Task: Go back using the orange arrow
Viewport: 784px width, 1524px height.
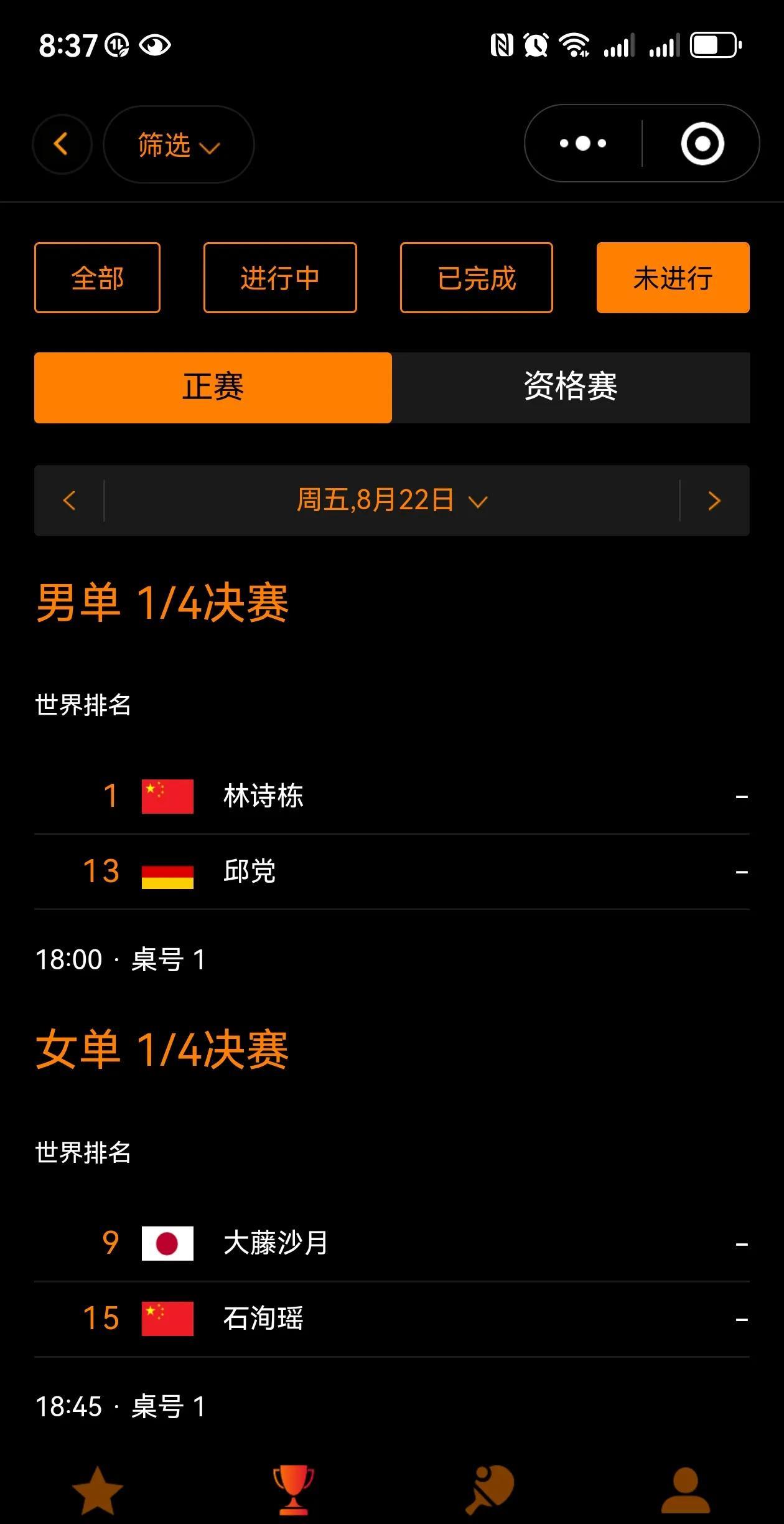Action: (x=62, y=144)
